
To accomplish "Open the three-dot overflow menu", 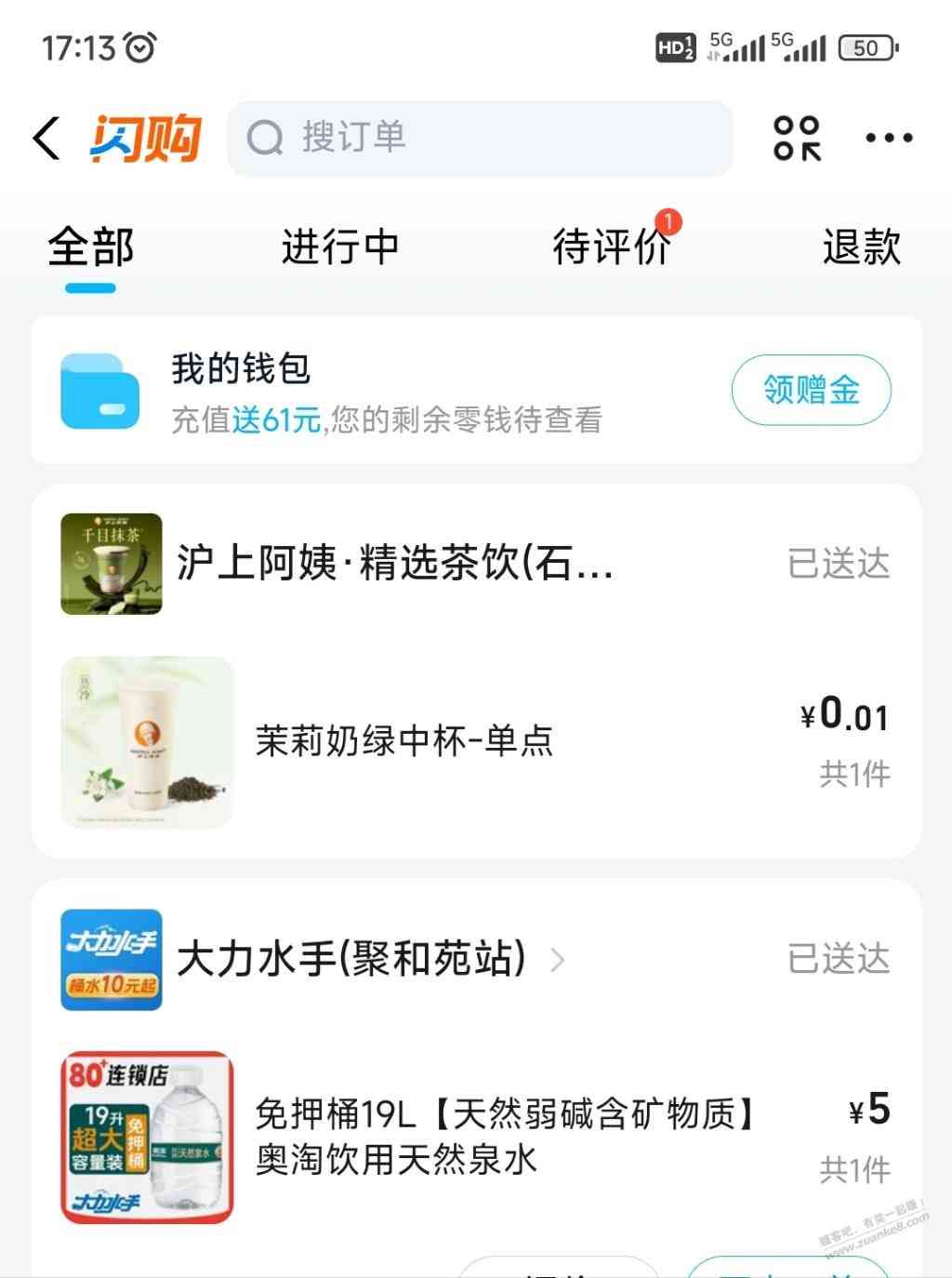I will (889, 139).
